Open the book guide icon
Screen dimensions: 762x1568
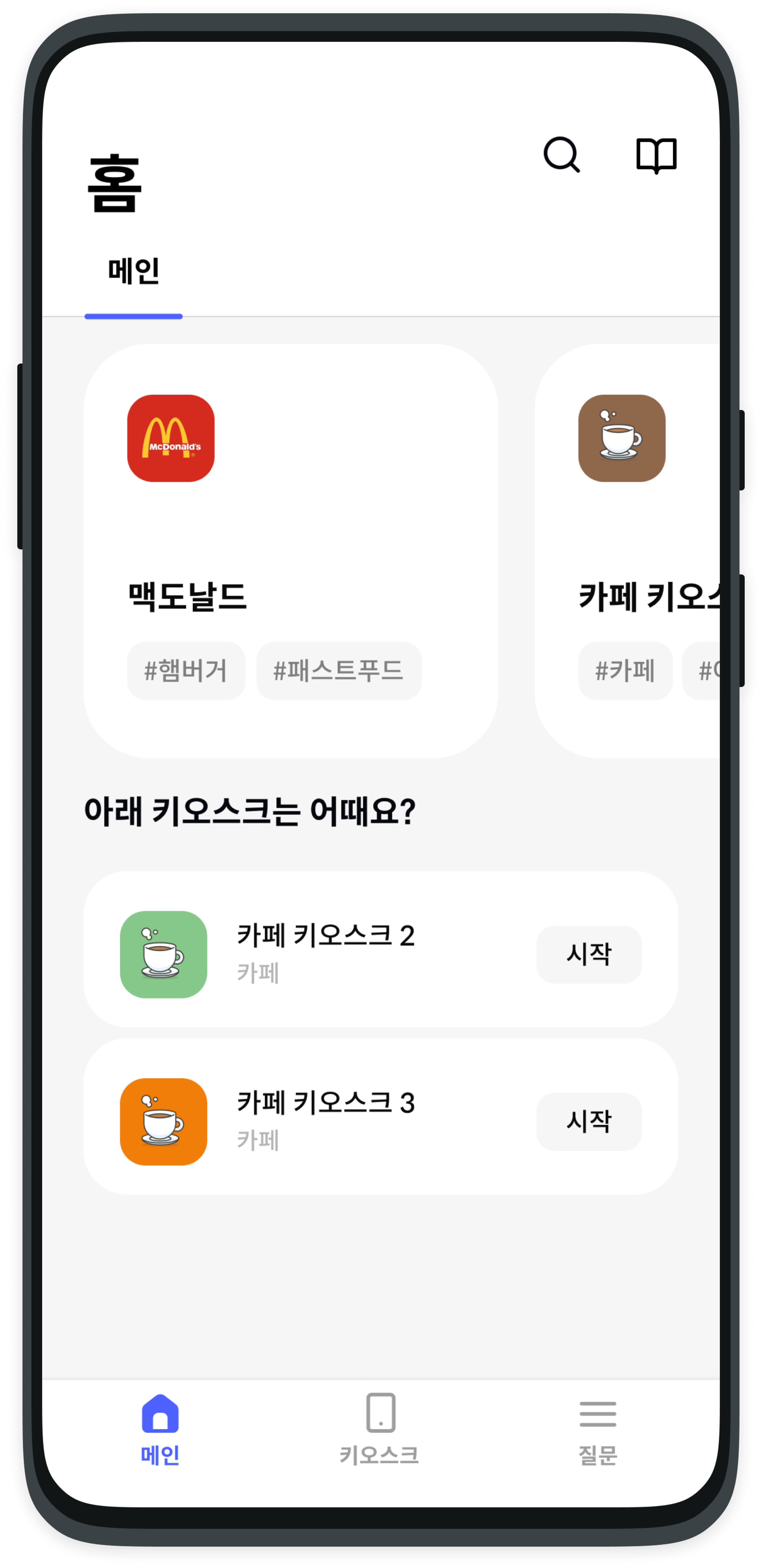656,156
